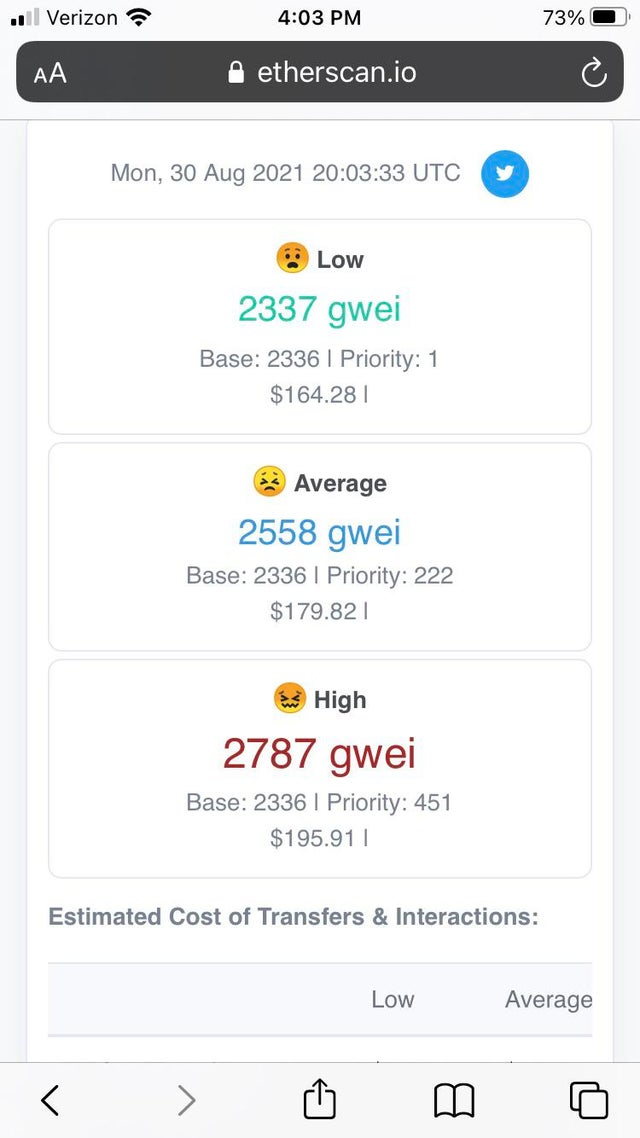Open the AA reader settings

tap(50, 73)
